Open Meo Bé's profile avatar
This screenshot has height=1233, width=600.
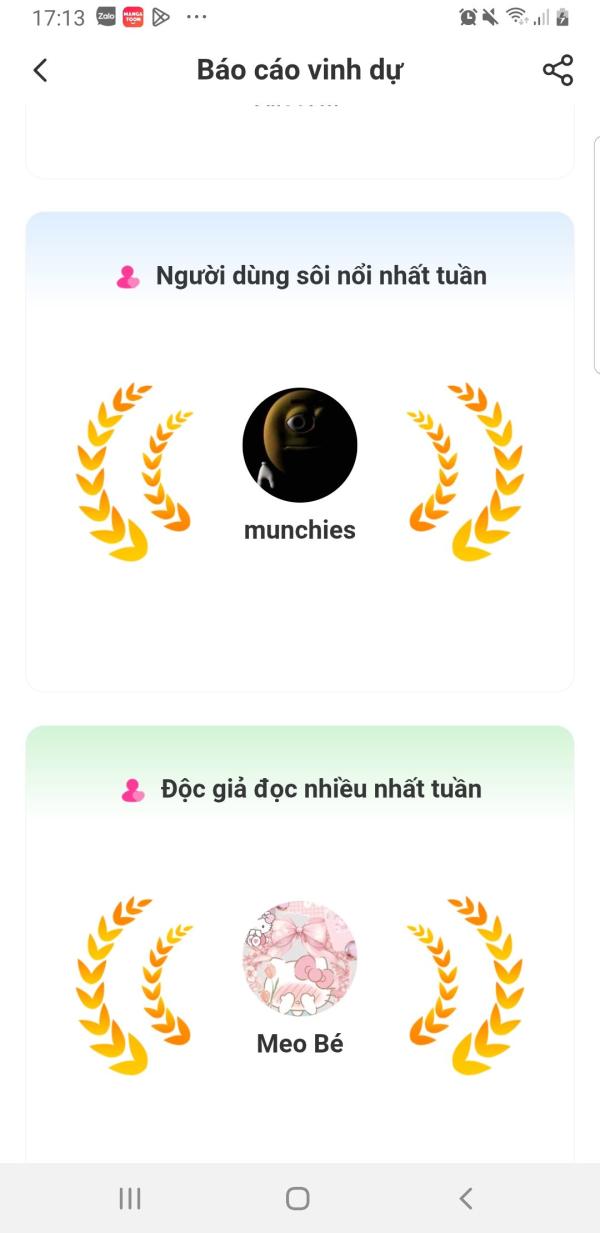click(x=300, y=959)
